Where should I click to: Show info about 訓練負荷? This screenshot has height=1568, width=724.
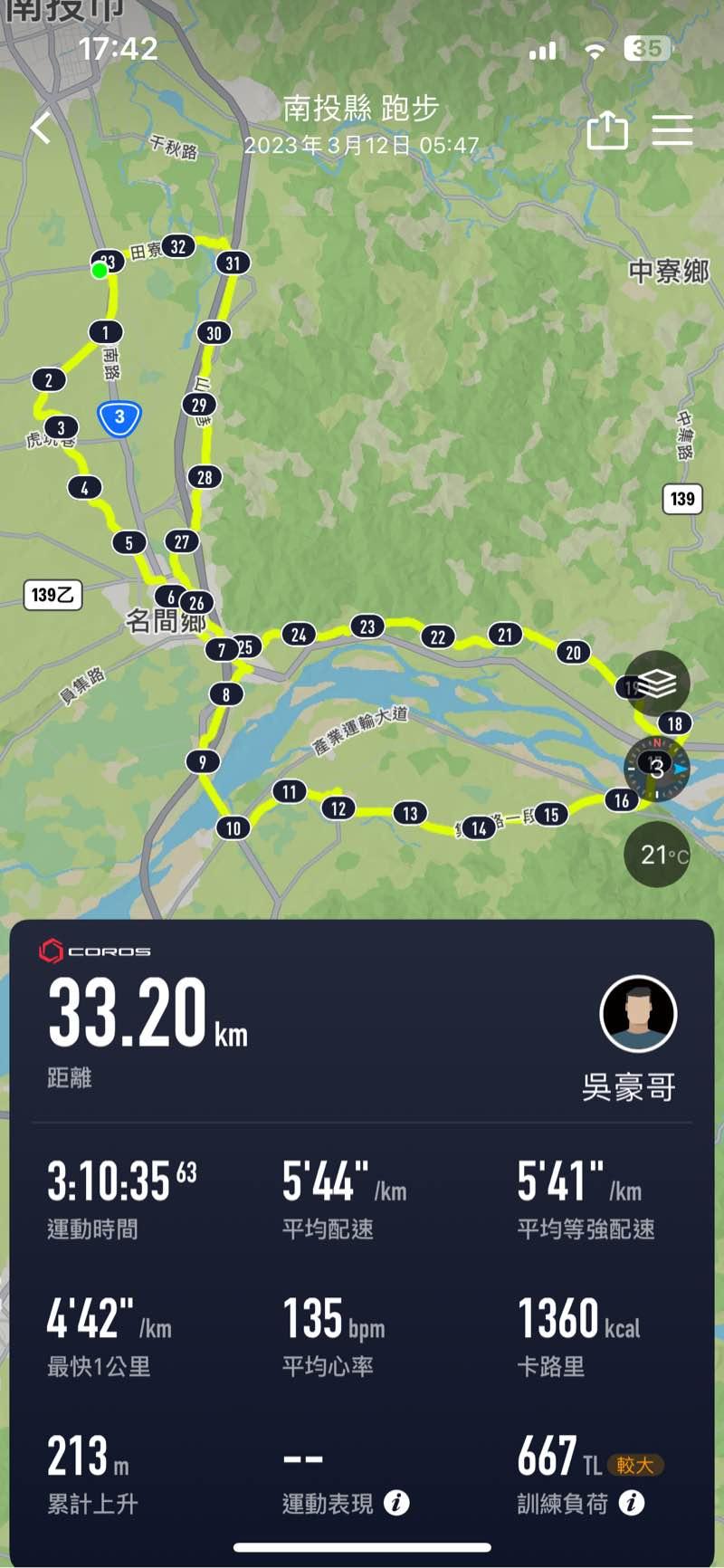pos(632,1504)
